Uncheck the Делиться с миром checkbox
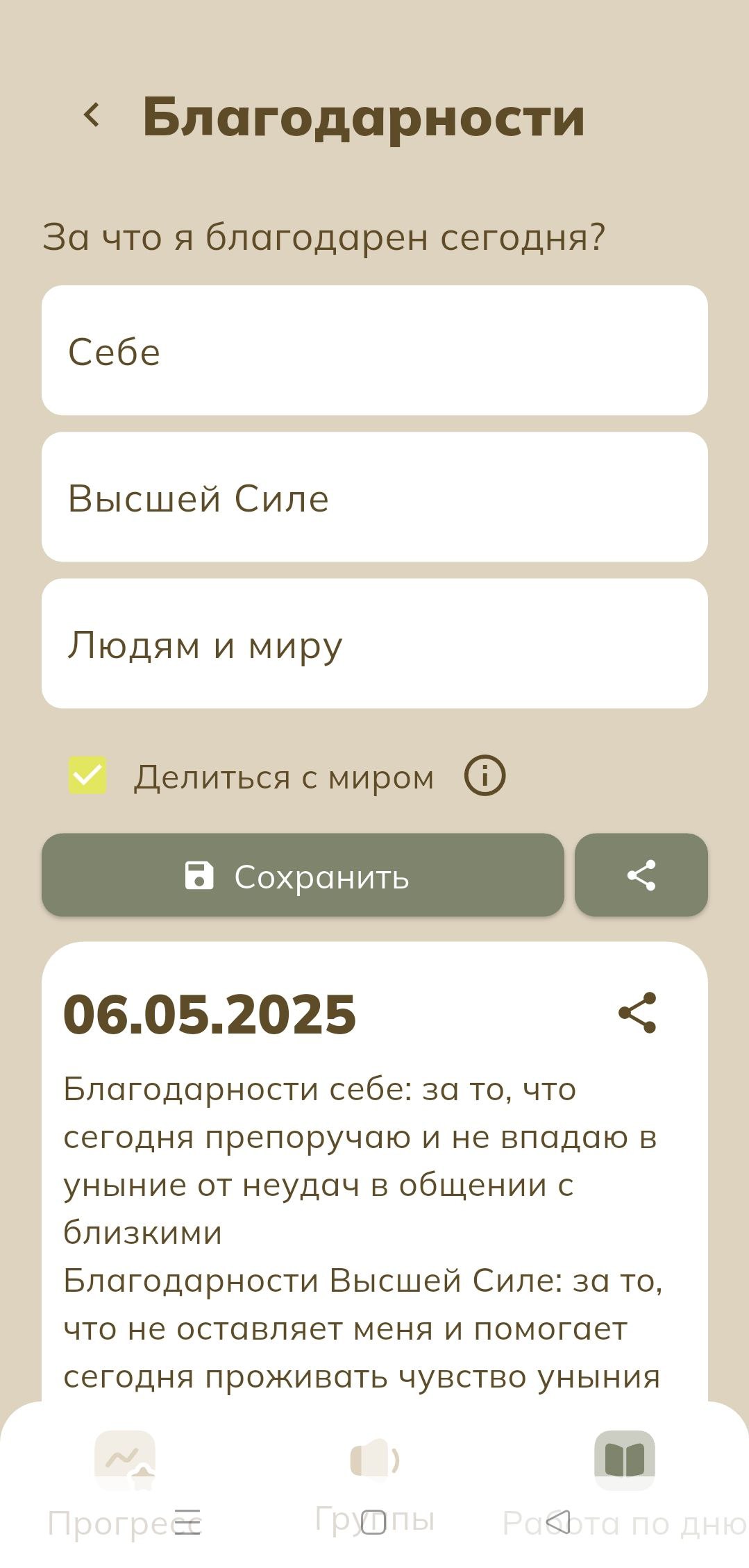This screenshot has height=1568, width=749. coord(87,775)
